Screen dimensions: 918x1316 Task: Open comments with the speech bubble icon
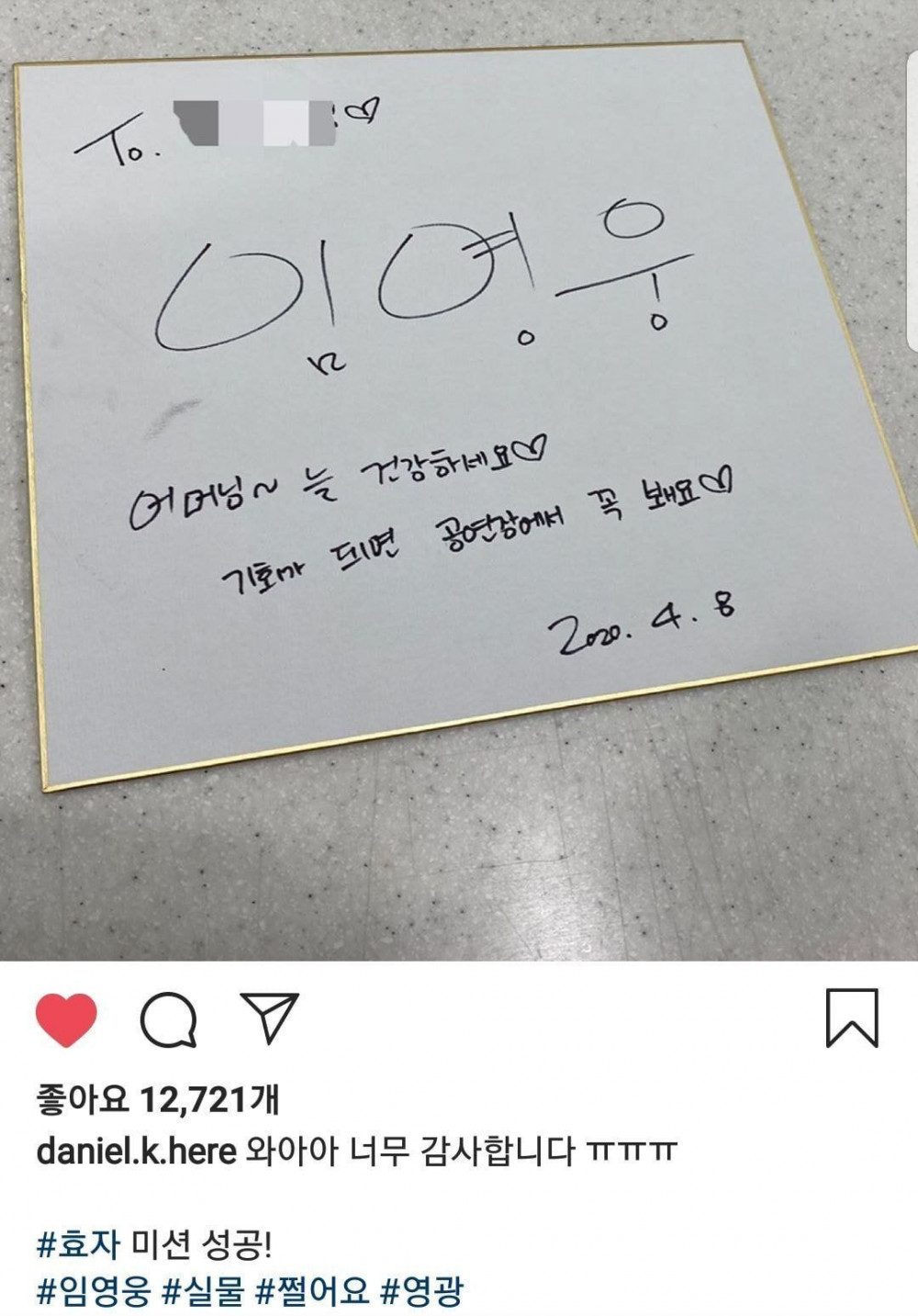pos(168,1019)
